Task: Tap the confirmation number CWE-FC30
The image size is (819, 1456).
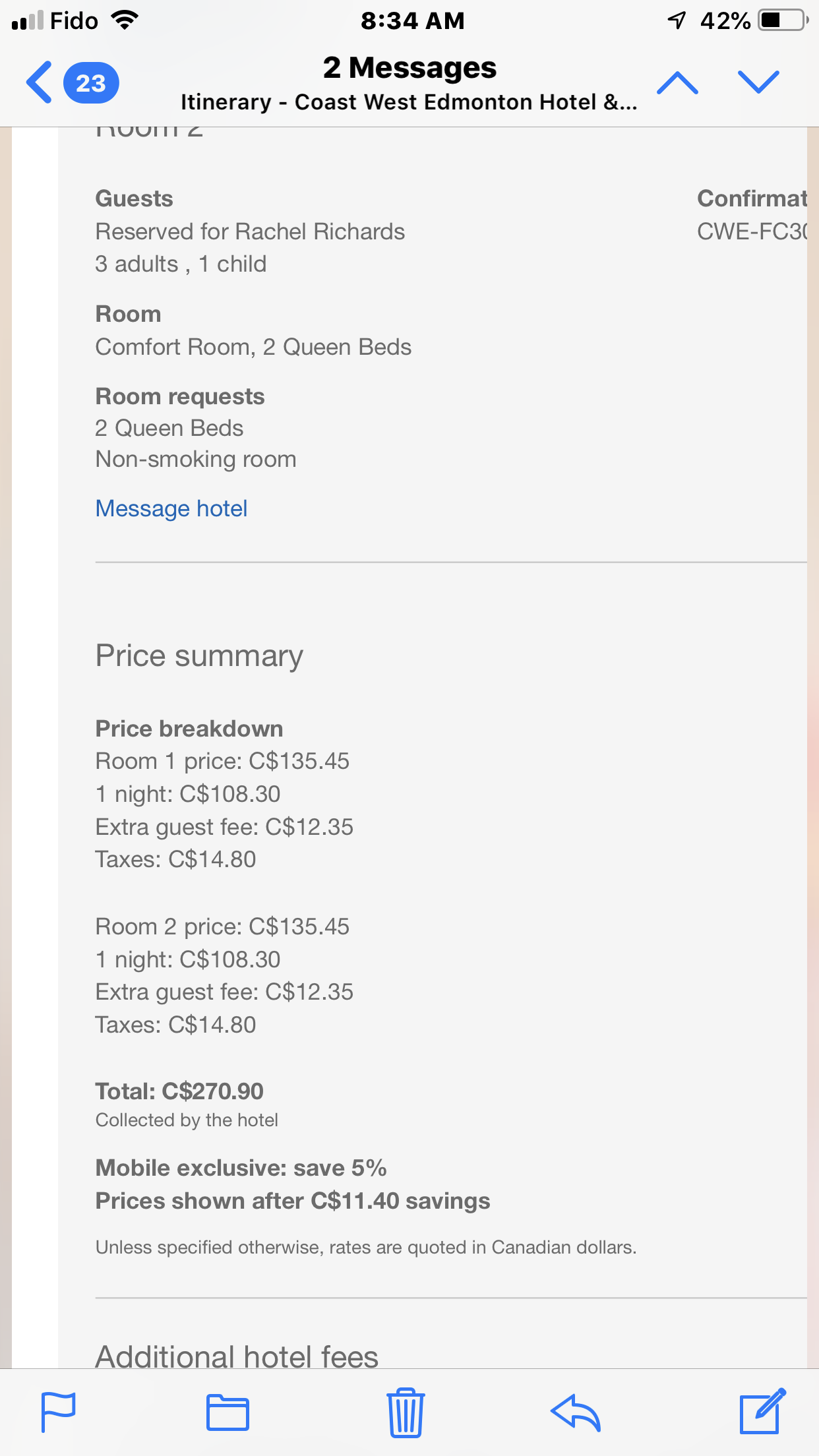Action: click(752, 231)
